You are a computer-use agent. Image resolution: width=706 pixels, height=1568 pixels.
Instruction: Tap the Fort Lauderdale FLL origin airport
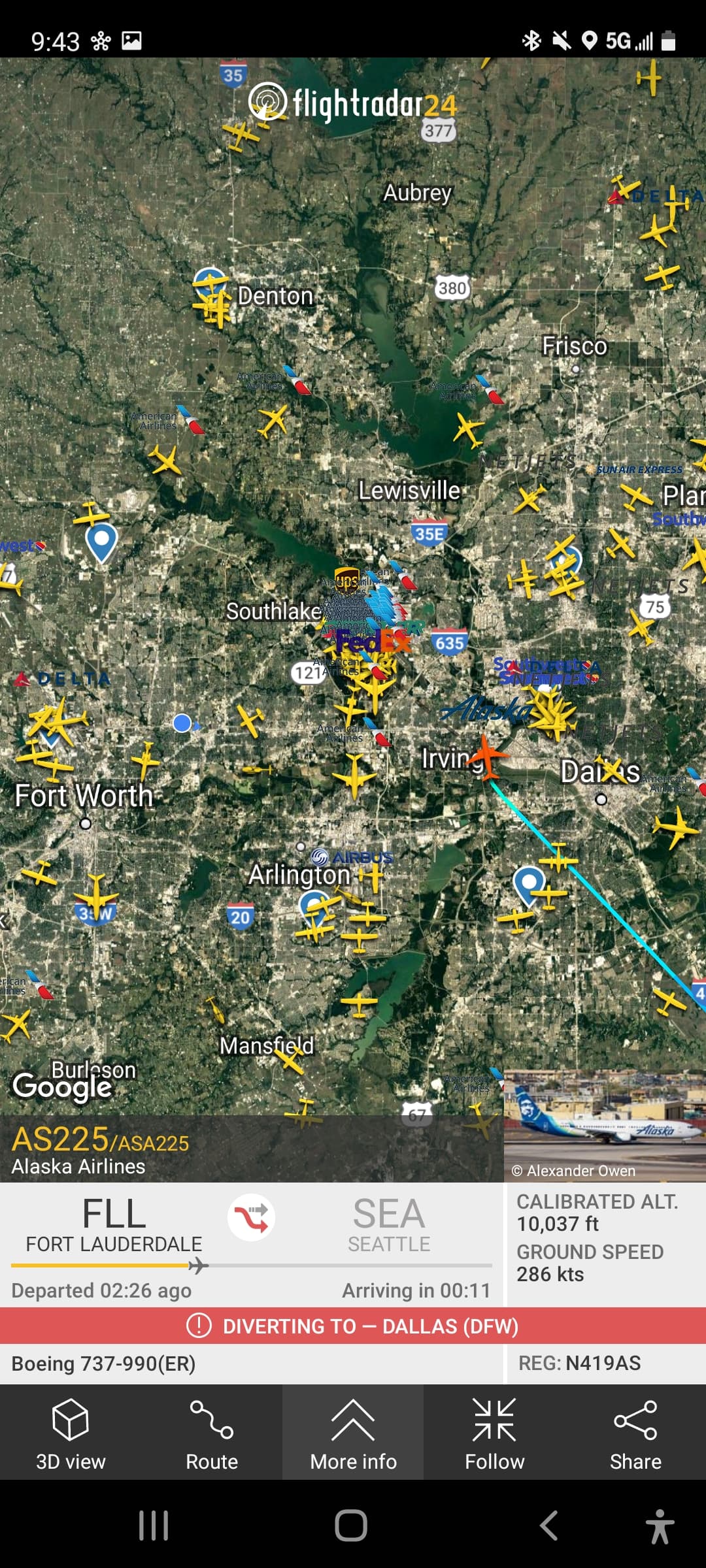point(114,1224)
